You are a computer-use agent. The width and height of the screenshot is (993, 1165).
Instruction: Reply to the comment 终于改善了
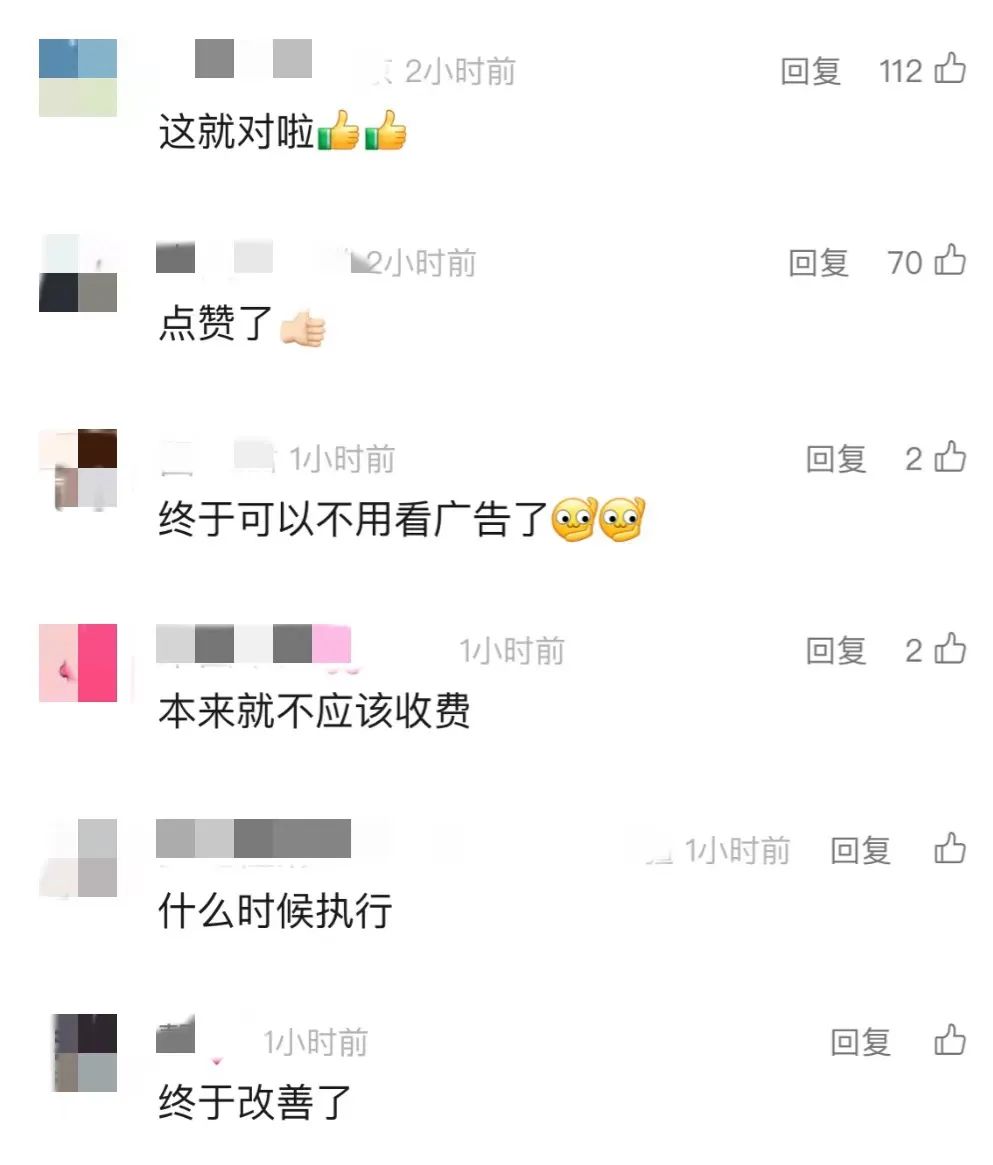(x=860, y=1043)
